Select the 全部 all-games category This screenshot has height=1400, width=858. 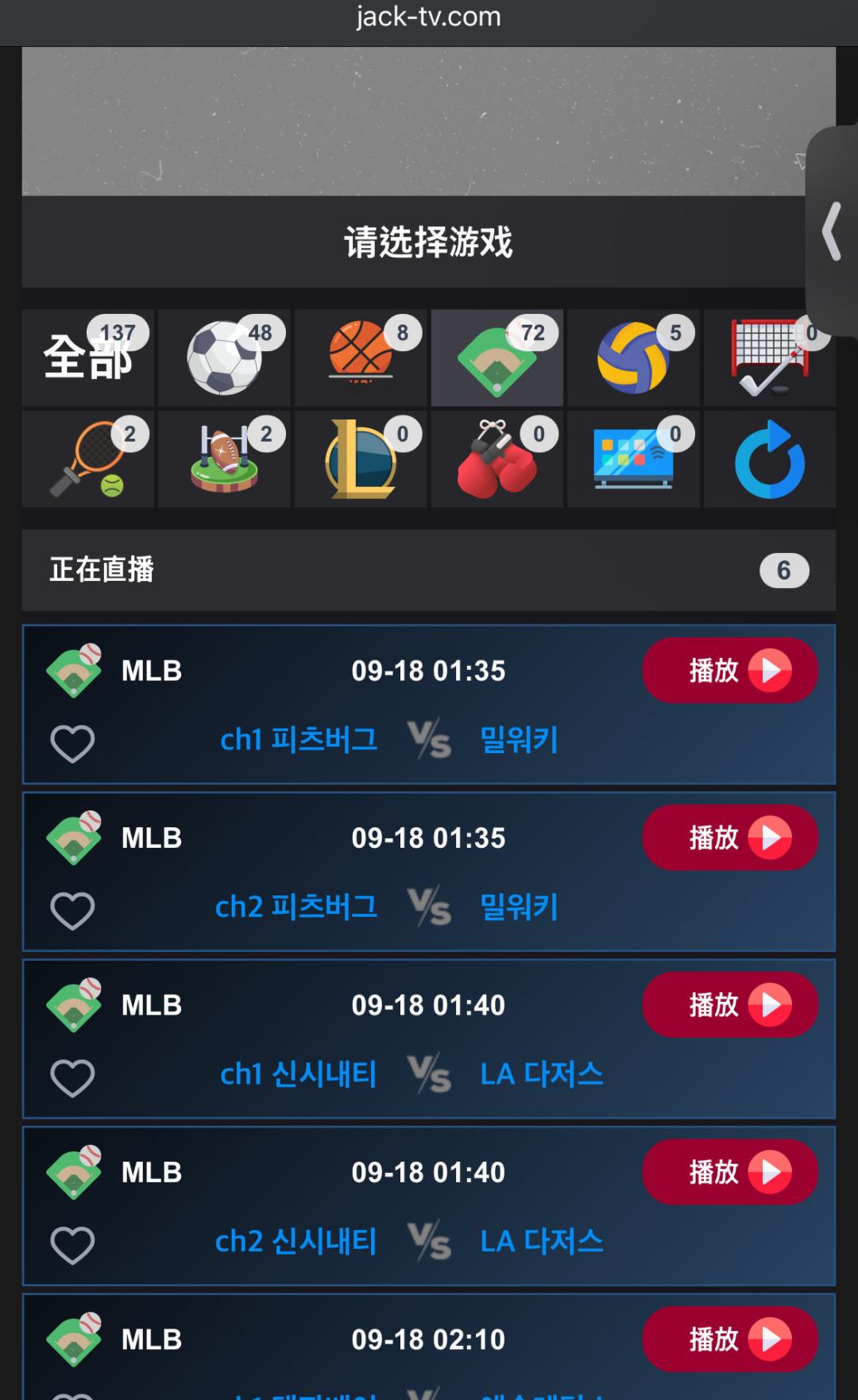(x=88, y=358)
